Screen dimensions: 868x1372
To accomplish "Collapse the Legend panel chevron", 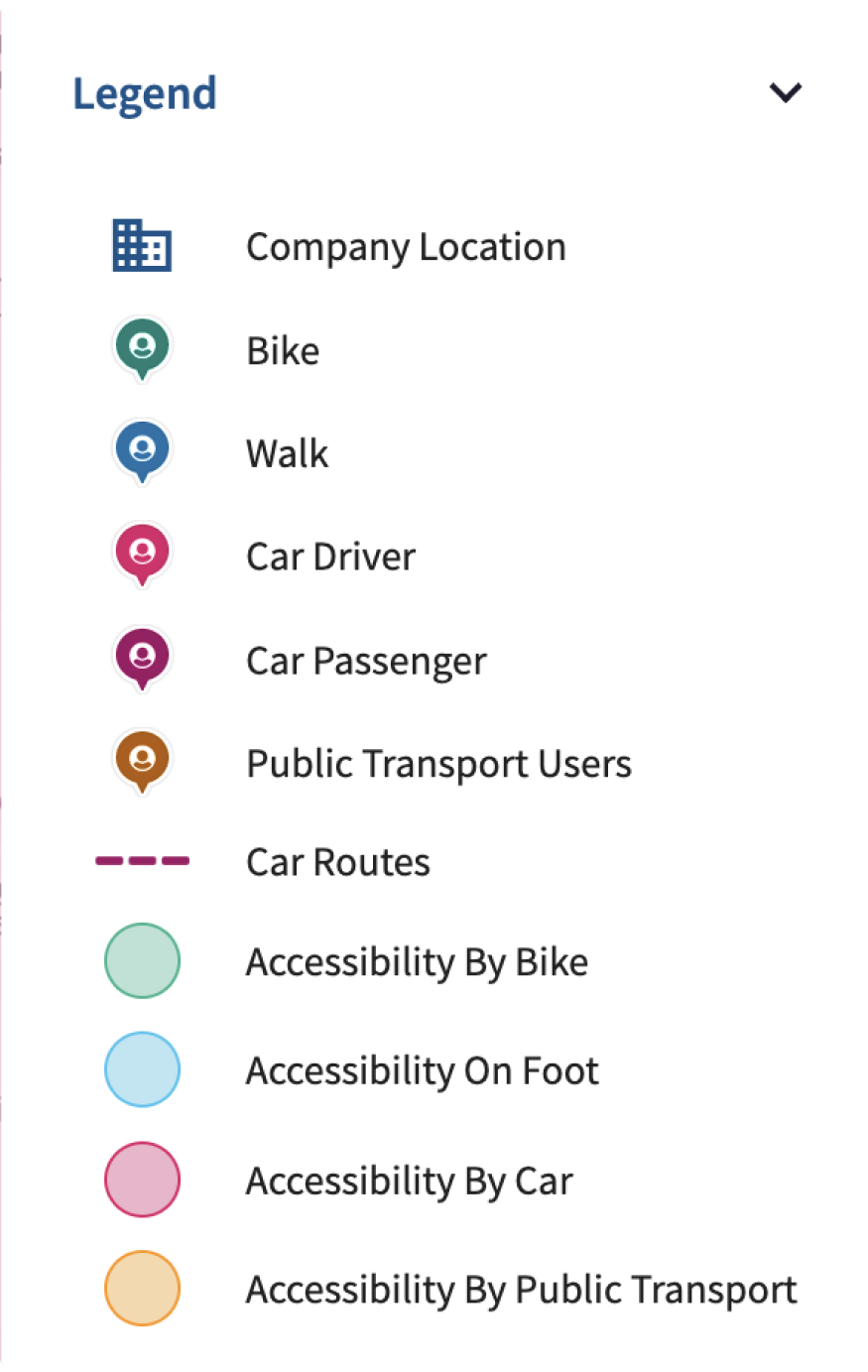I will [x=785, y=93].
